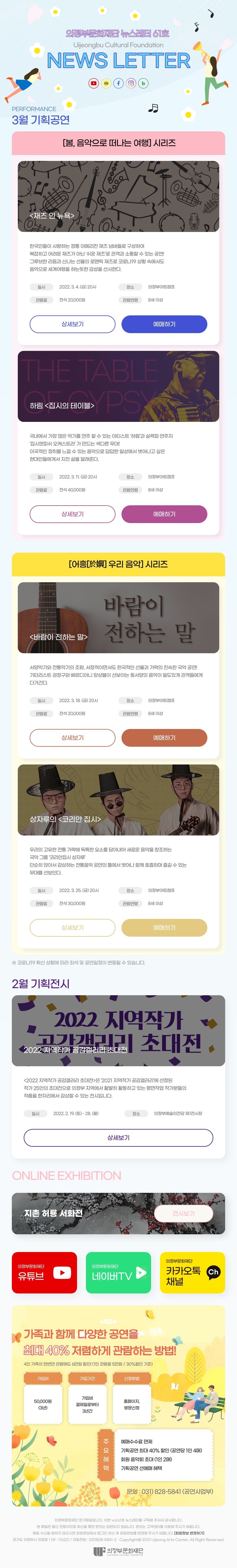Image resolution: width=237 pixels, height=1568 pixels.
Task: View details for 상자루의 코리안 집시
Action: 73,928
